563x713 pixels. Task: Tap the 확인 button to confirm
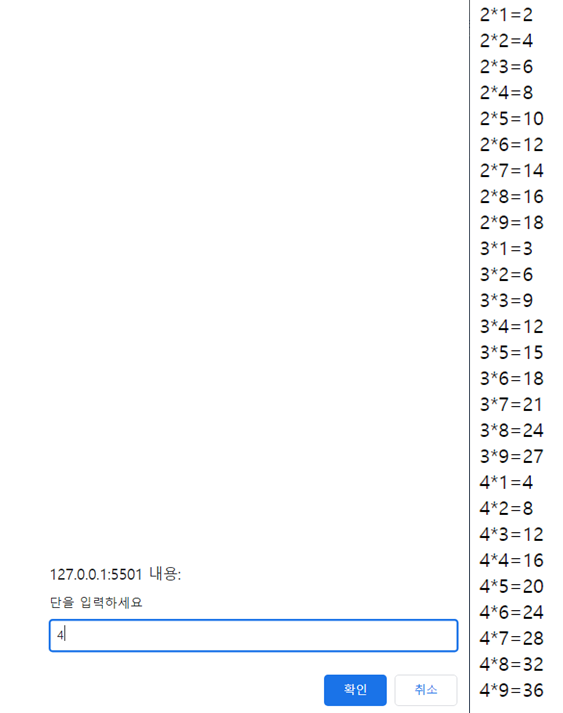[355, 690]
